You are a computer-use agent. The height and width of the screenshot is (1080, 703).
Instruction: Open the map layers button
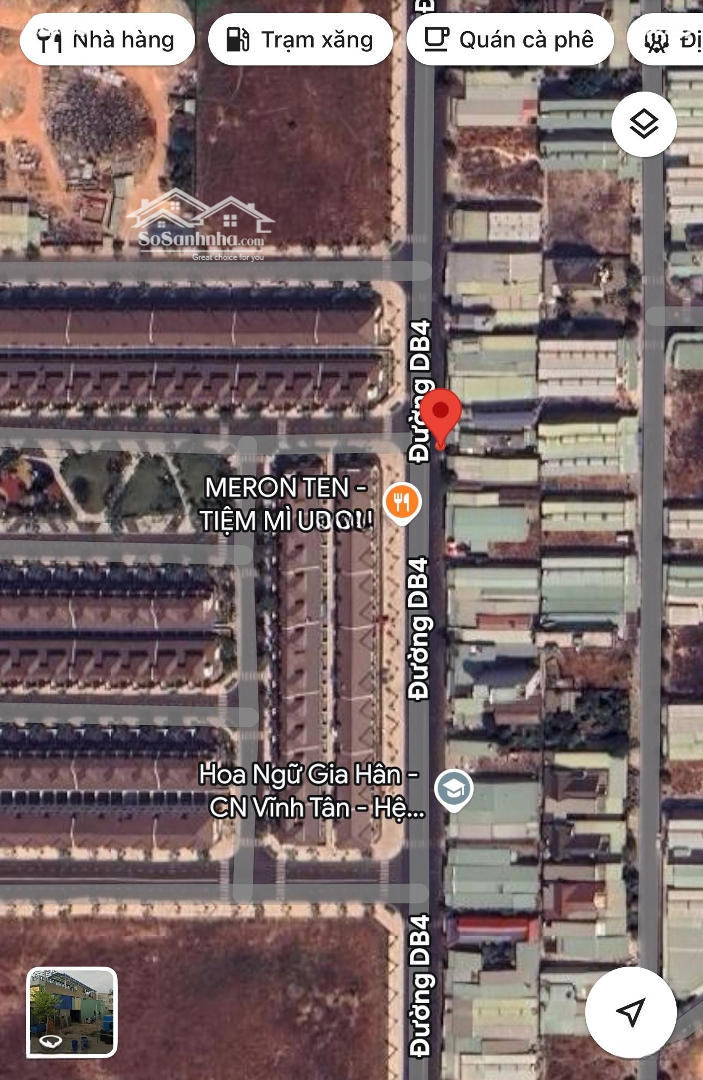click(644, 125)
